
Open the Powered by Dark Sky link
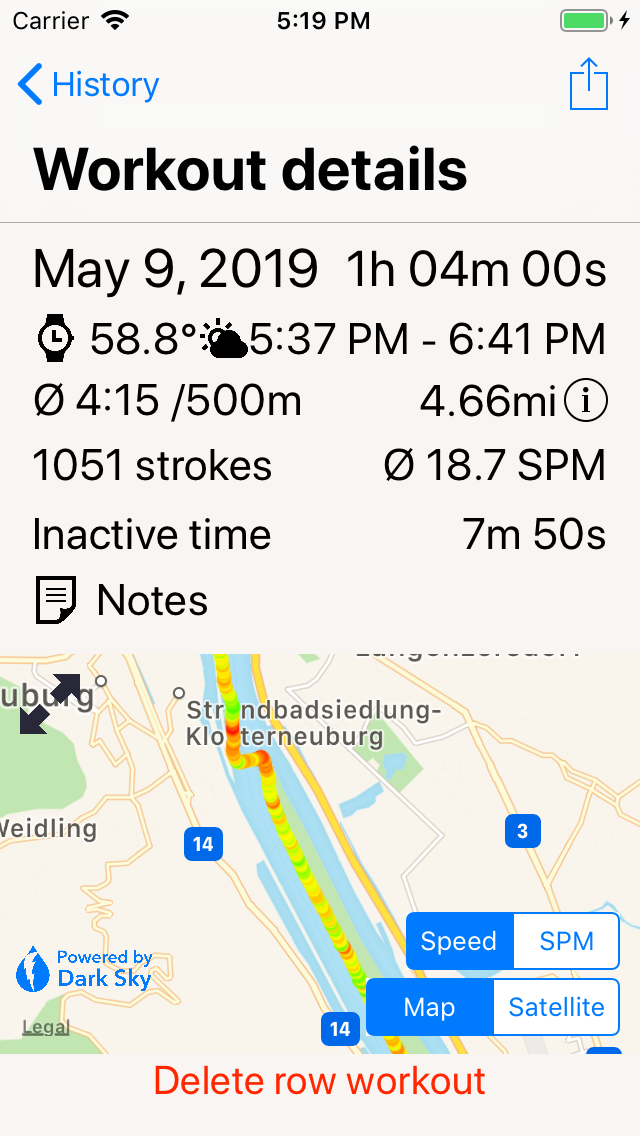[x=84, y=969]
